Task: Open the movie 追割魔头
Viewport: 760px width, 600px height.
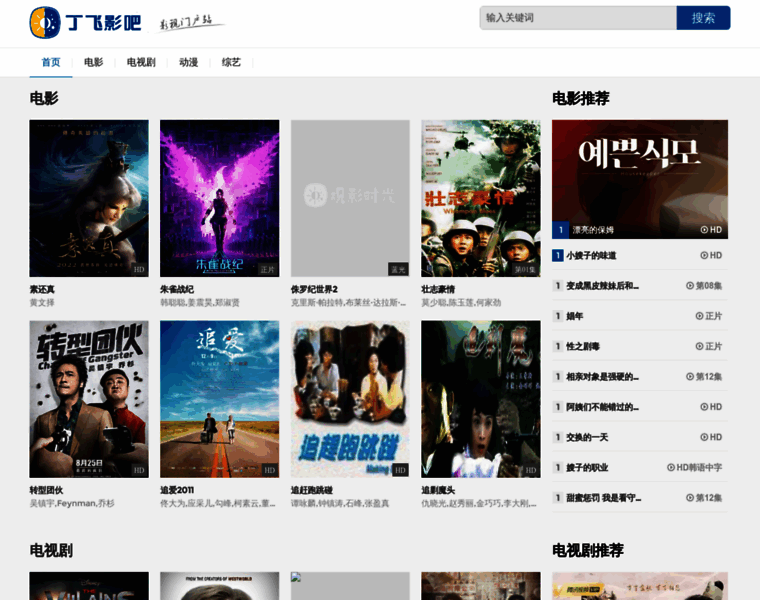Action: pyautogui.click(x=480, y=398)
